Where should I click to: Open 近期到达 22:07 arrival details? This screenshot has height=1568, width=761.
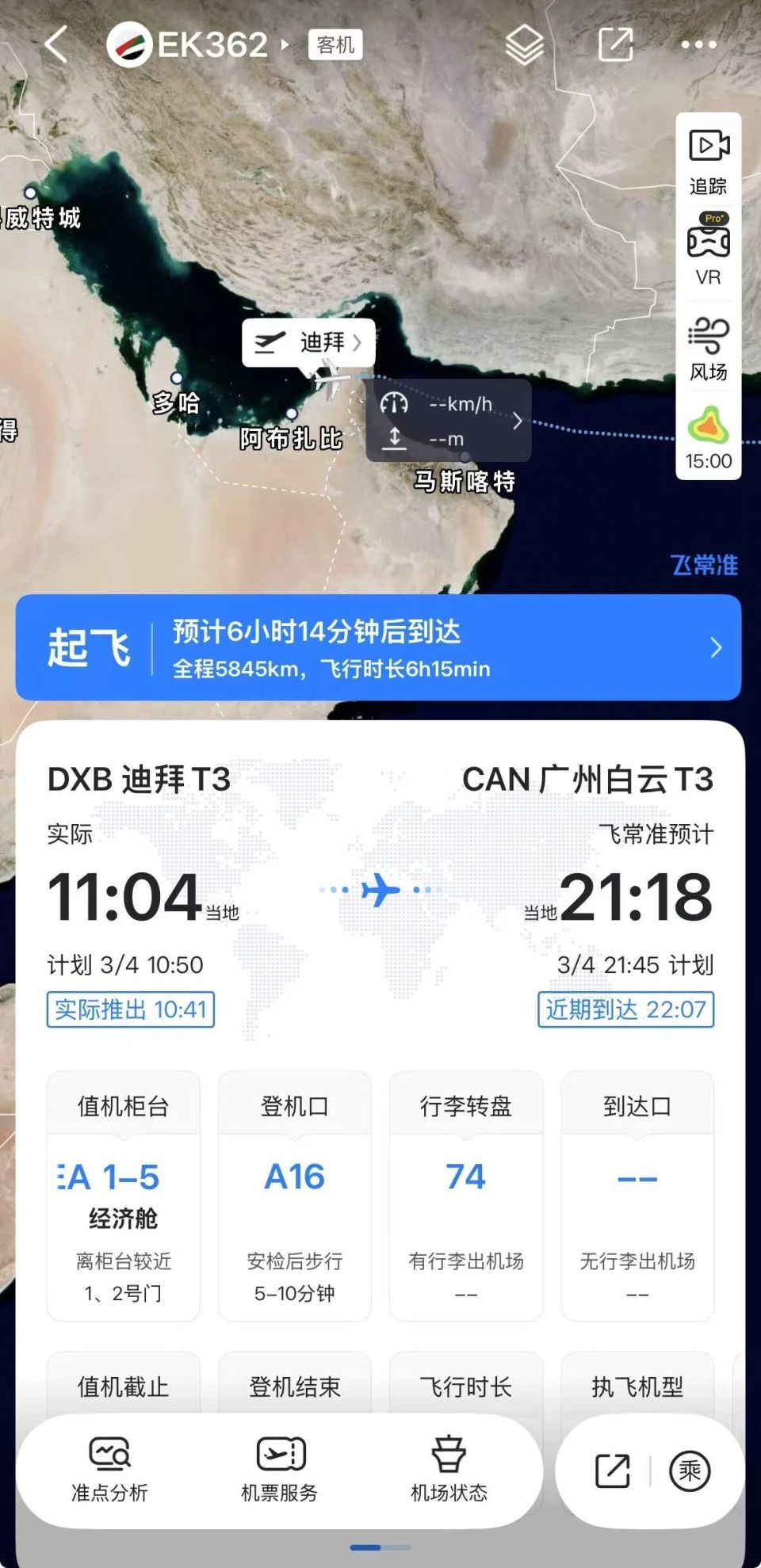625,1010
